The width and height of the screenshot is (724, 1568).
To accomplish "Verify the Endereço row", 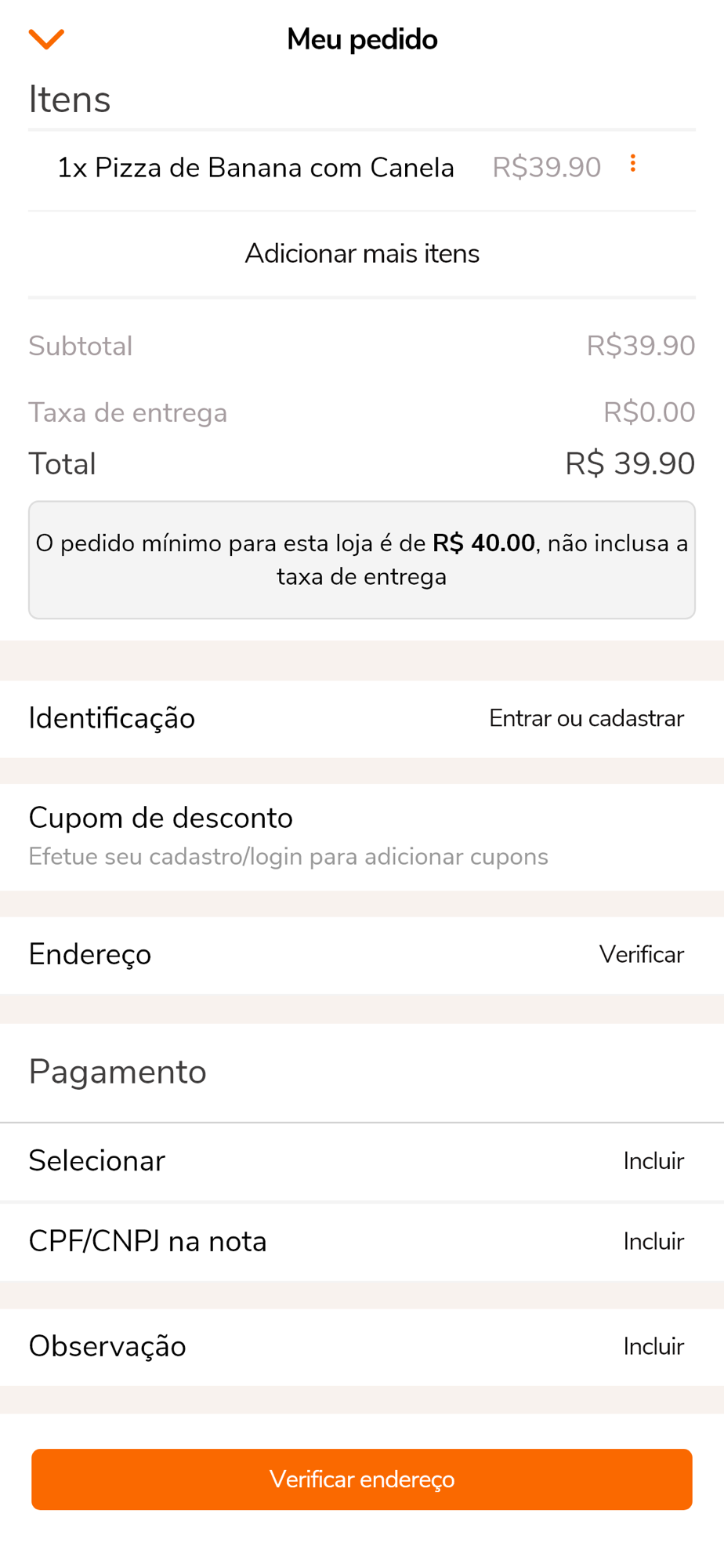I will 362,955.
